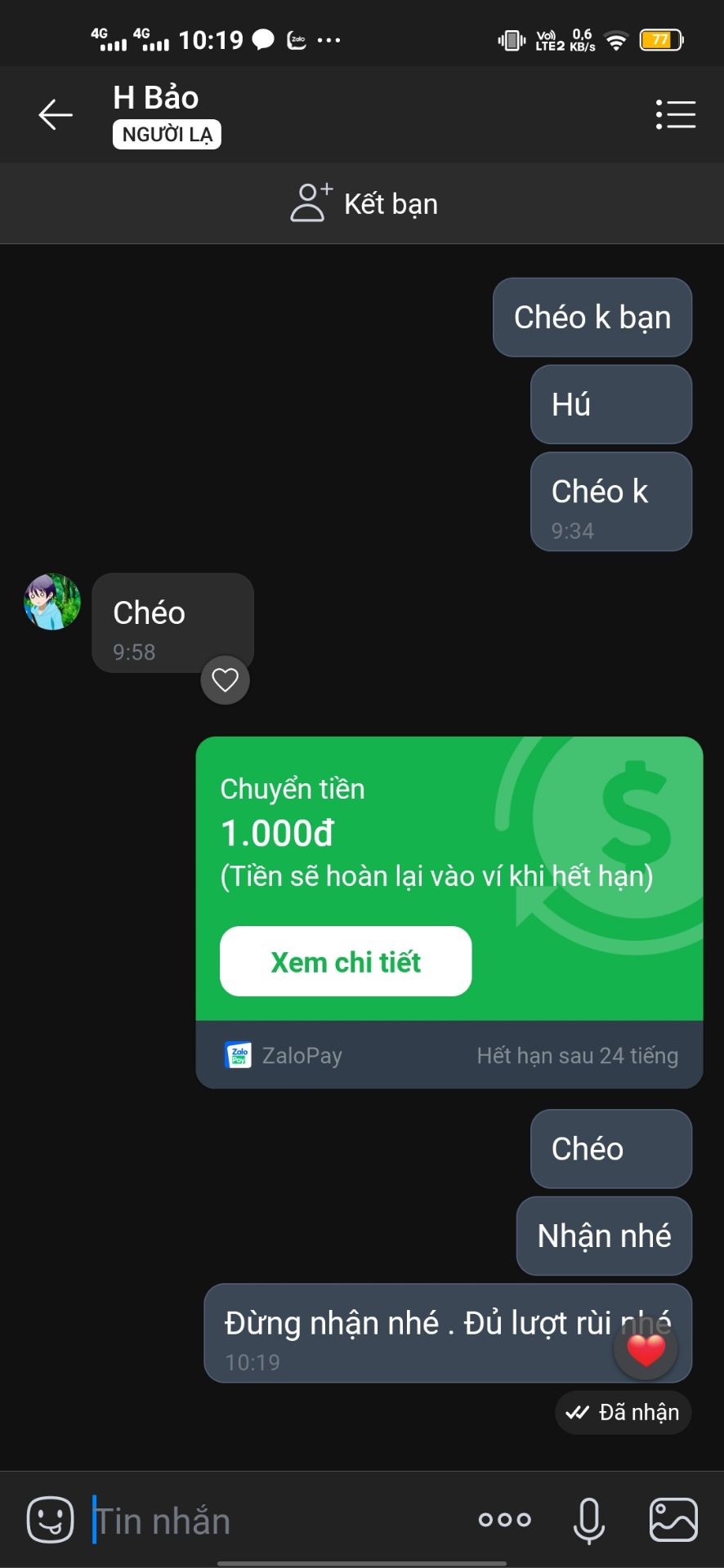The width and height of the screenshot is (724, 1568).
Task: Tap the Chéo k bạn message bubble
Action: [592, 317]
